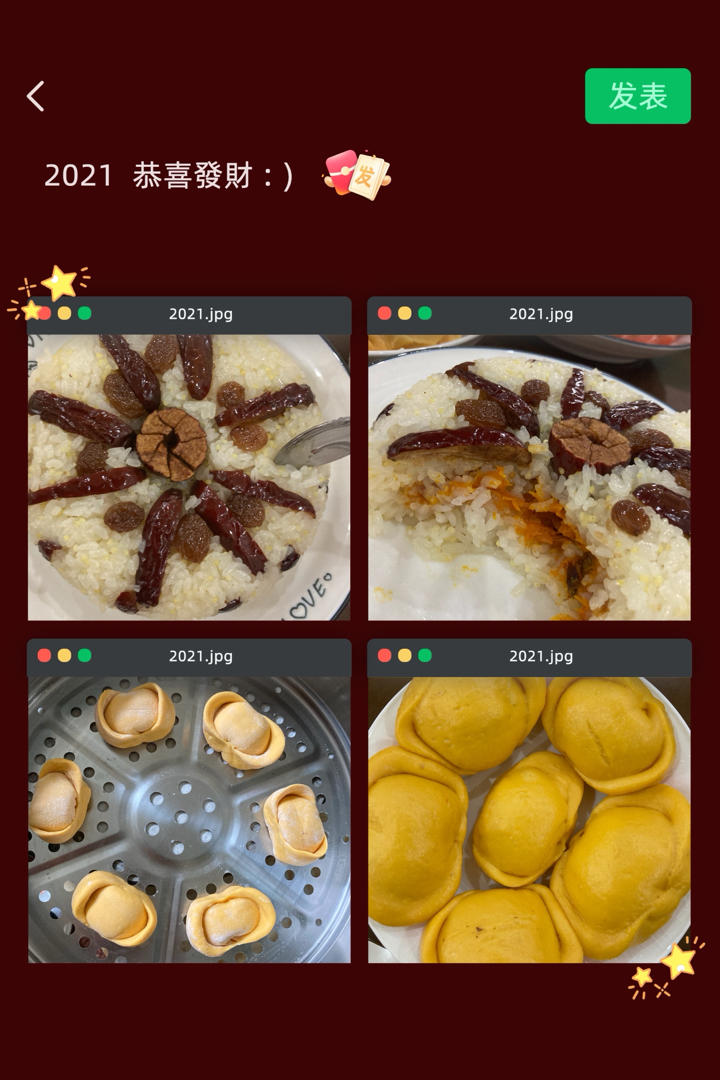The width and height of the screenshot is (720, 1080).
Task: Go back using the top-left arrow
Action: coord(36,97)
